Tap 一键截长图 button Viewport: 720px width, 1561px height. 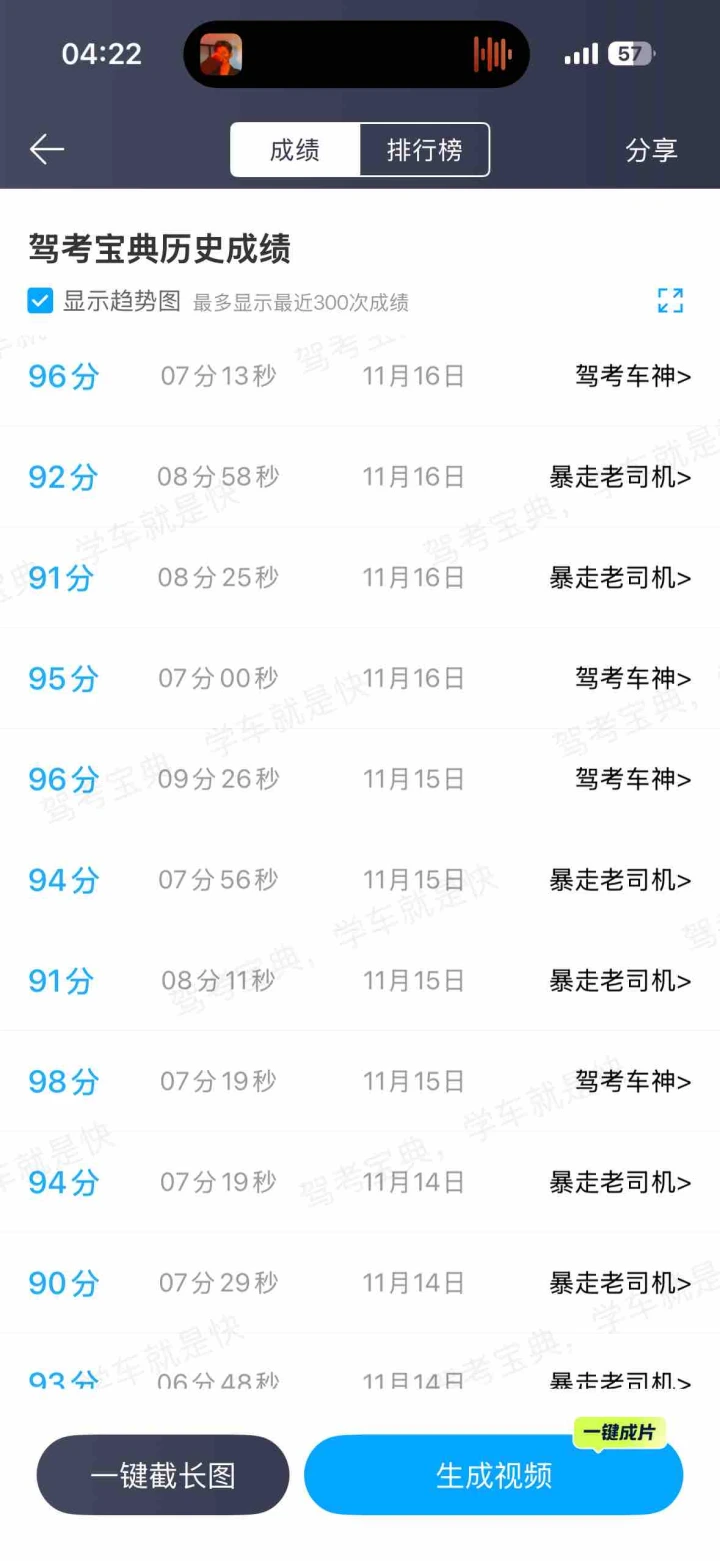163,1475
